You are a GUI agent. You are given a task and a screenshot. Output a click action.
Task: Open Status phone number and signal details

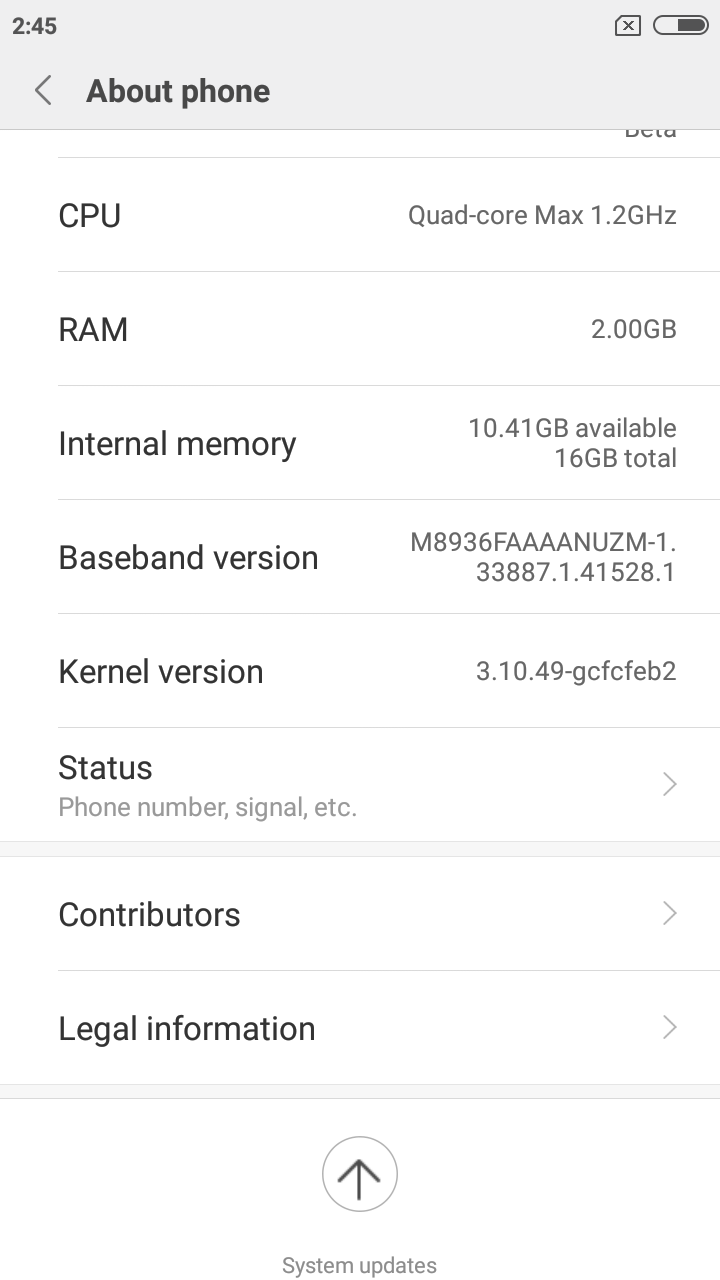pyautogui.click(x=360, y=785)
